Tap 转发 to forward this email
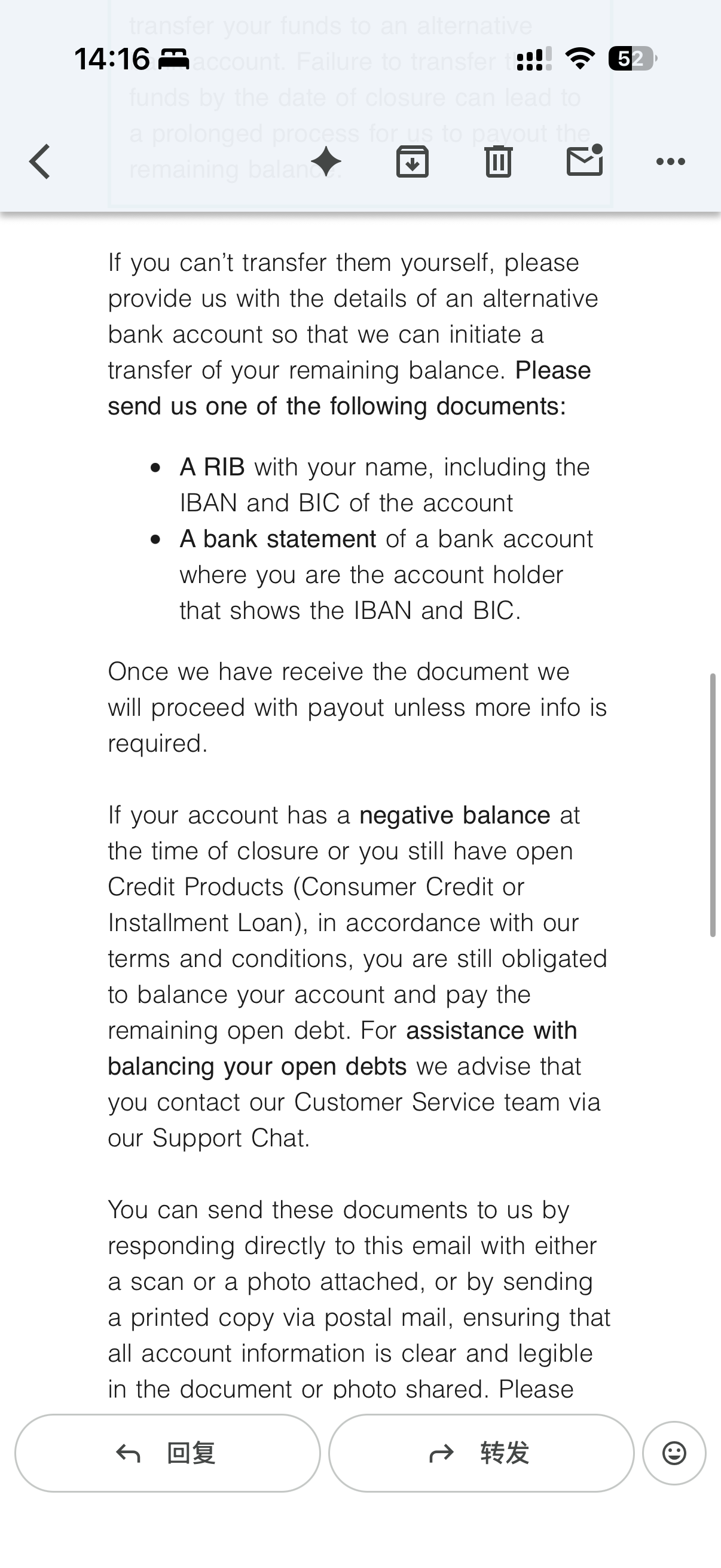Viewport: 721px width, 1568px height. click(x=481, y=1453)
